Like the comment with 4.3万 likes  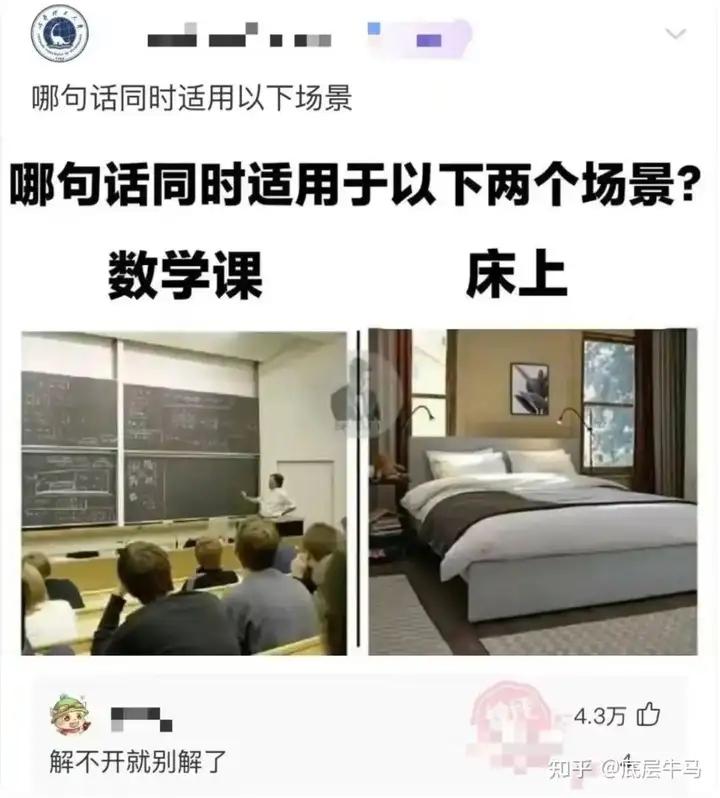click(649, 715)
